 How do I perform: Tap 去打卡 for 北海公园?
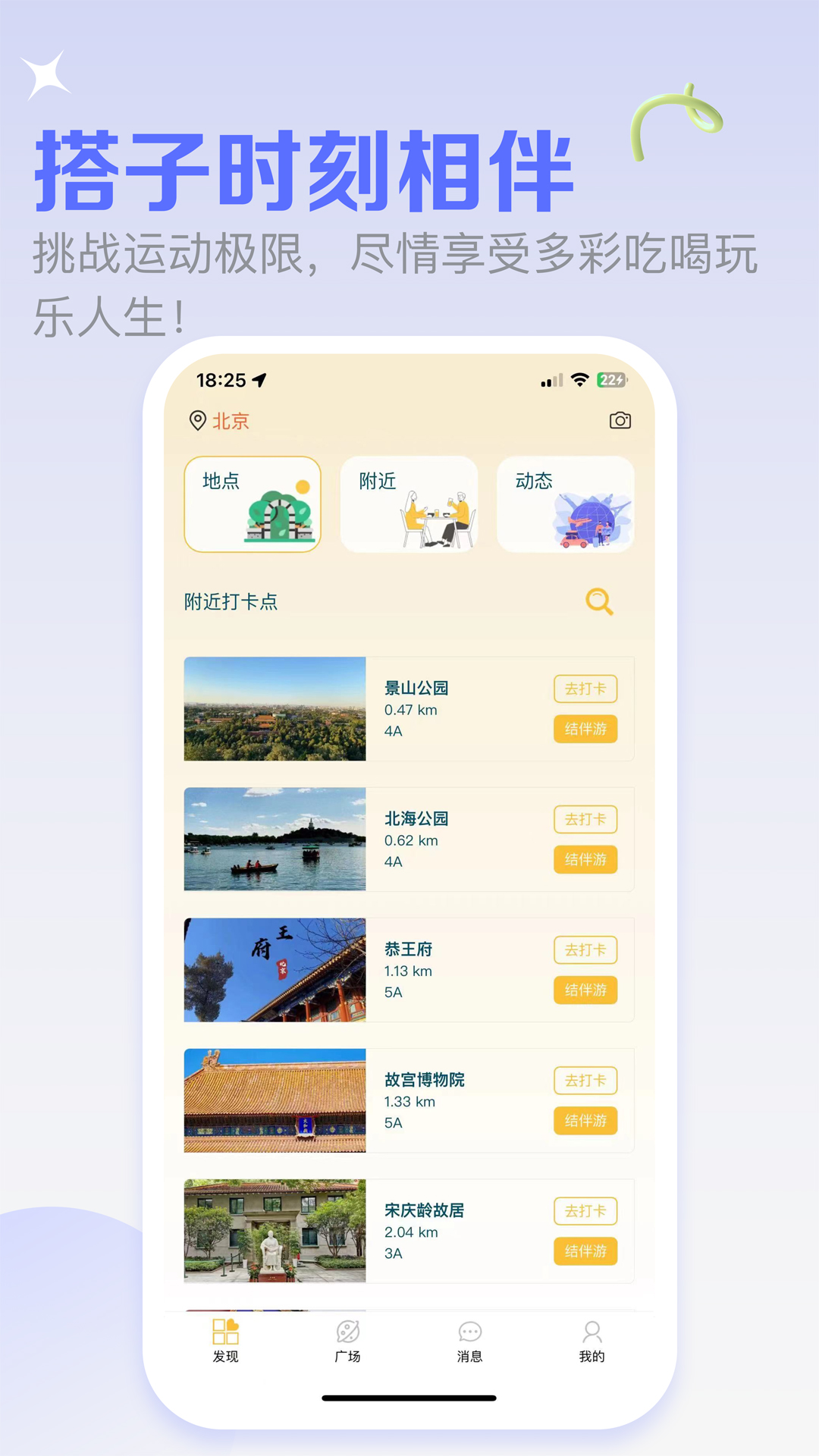tap(585, 820)
